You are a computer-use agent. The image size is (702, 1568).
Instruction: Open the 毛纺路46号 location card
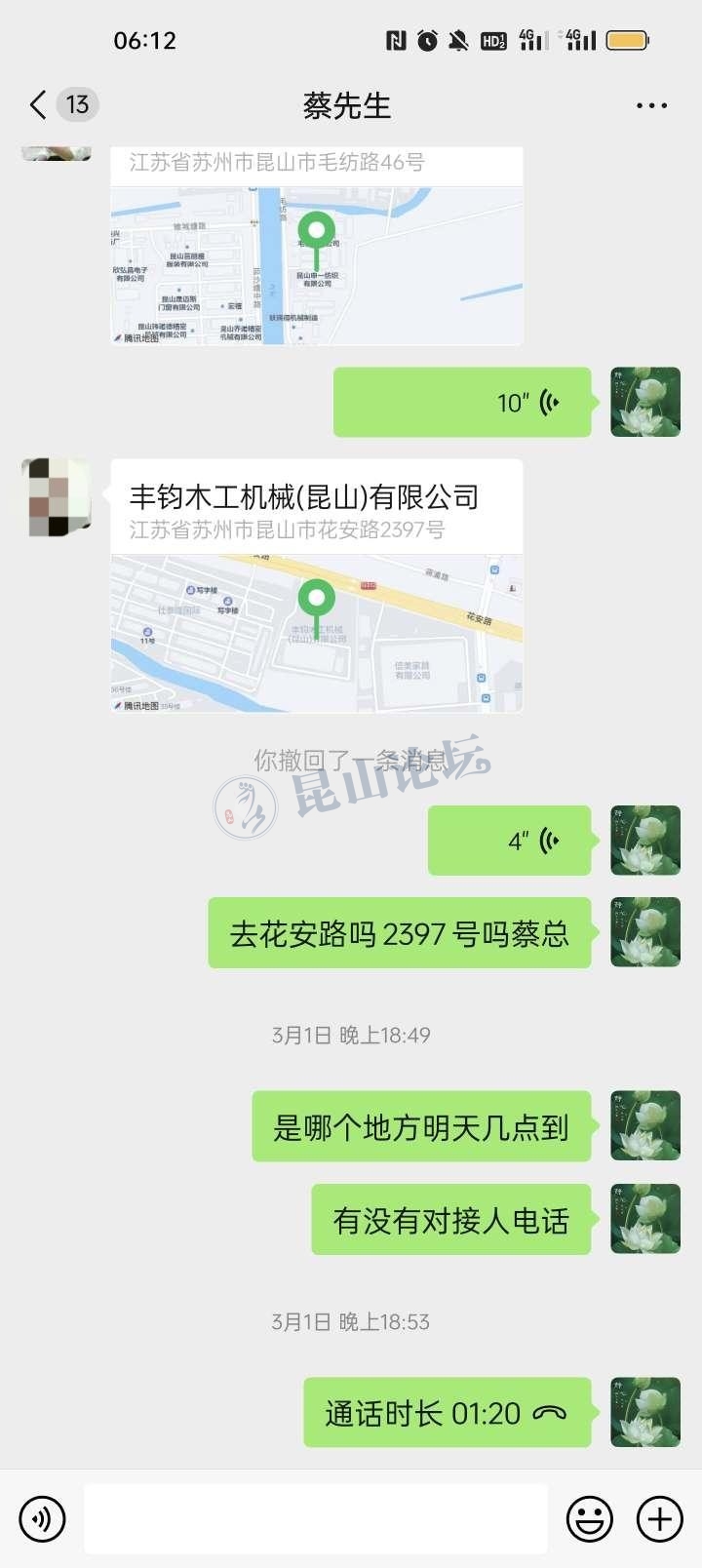coord(317,254)
